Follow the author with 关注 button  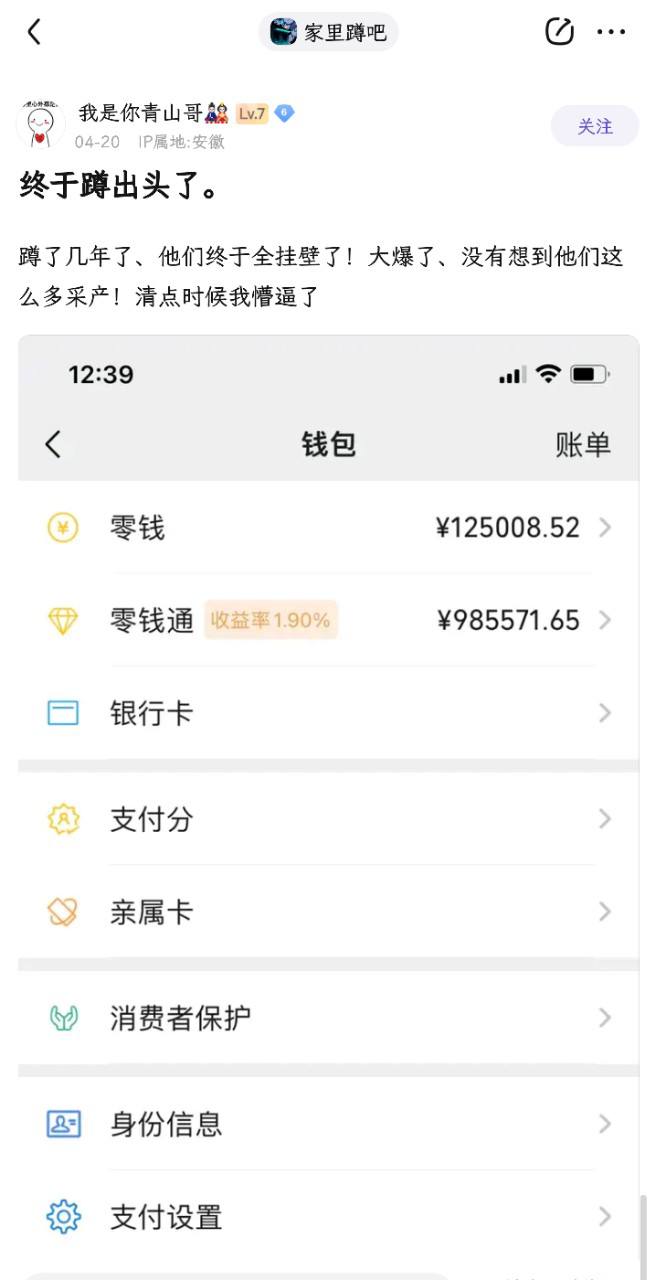[x=595, y=126]
